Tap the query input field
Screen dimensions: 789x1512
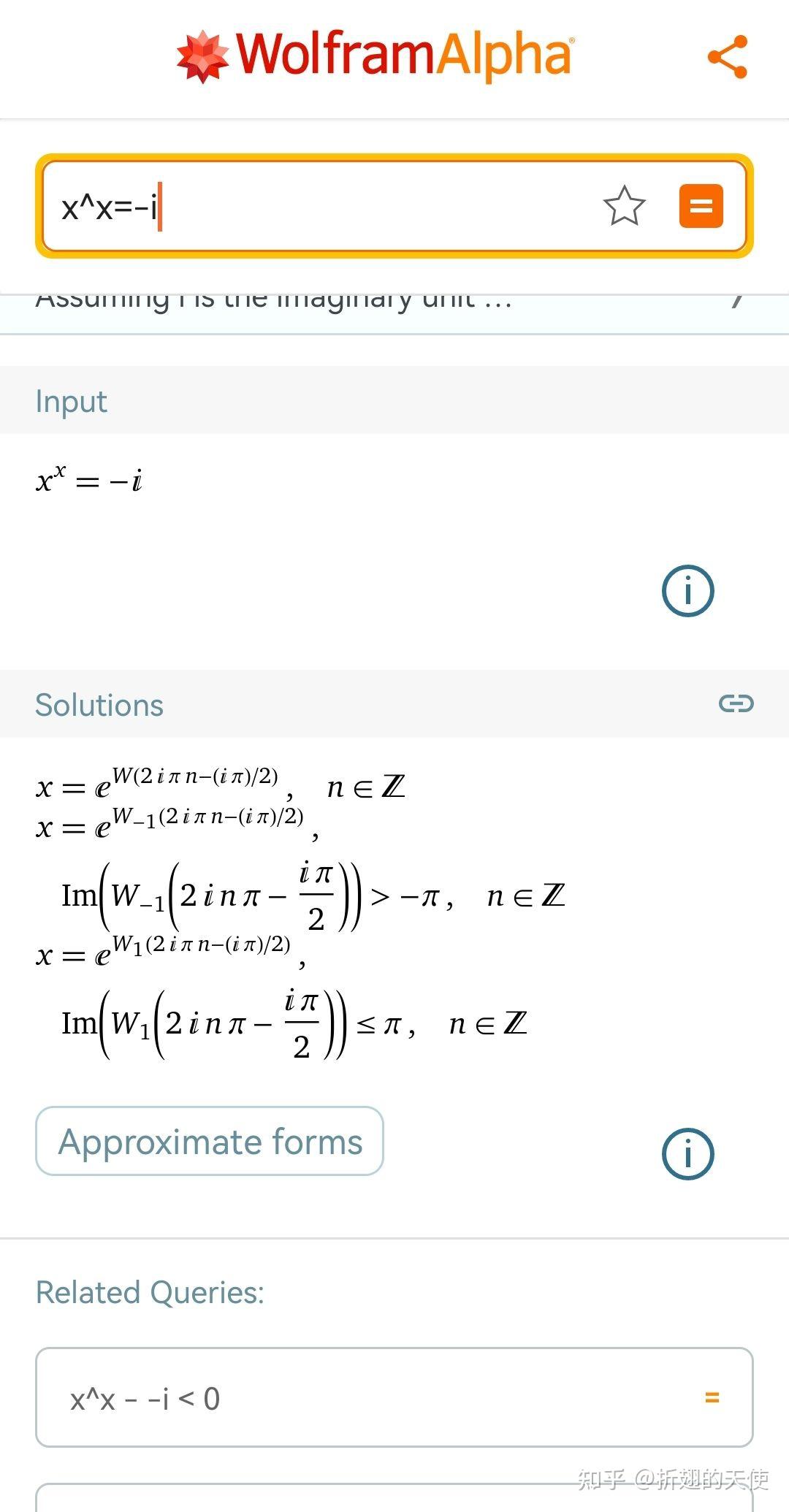pos(321,207)
